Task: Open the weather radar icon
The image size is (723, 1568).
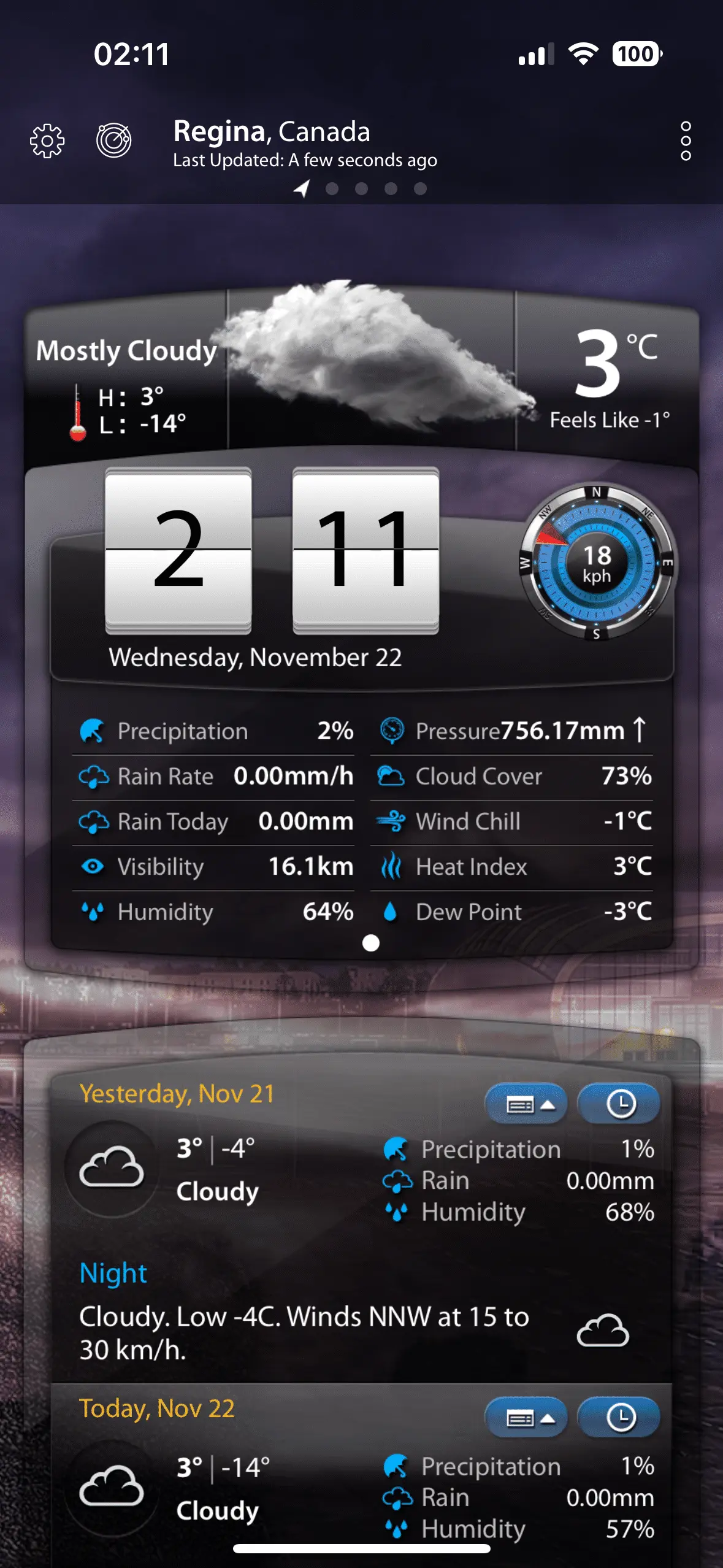Action: 114,140
